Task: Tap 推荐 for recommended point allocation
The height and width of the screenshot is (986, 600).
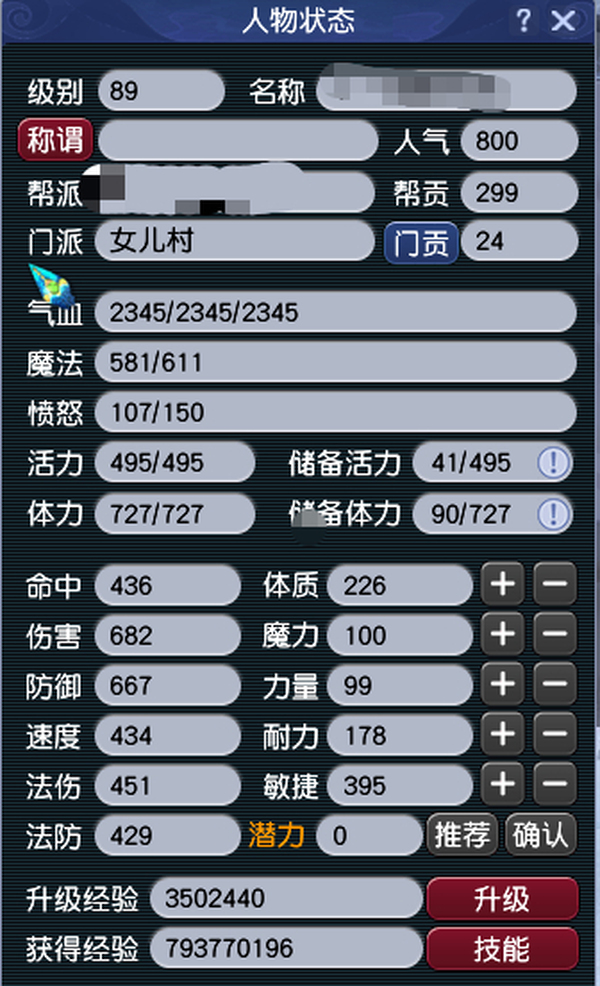Action: coord(463,836)
